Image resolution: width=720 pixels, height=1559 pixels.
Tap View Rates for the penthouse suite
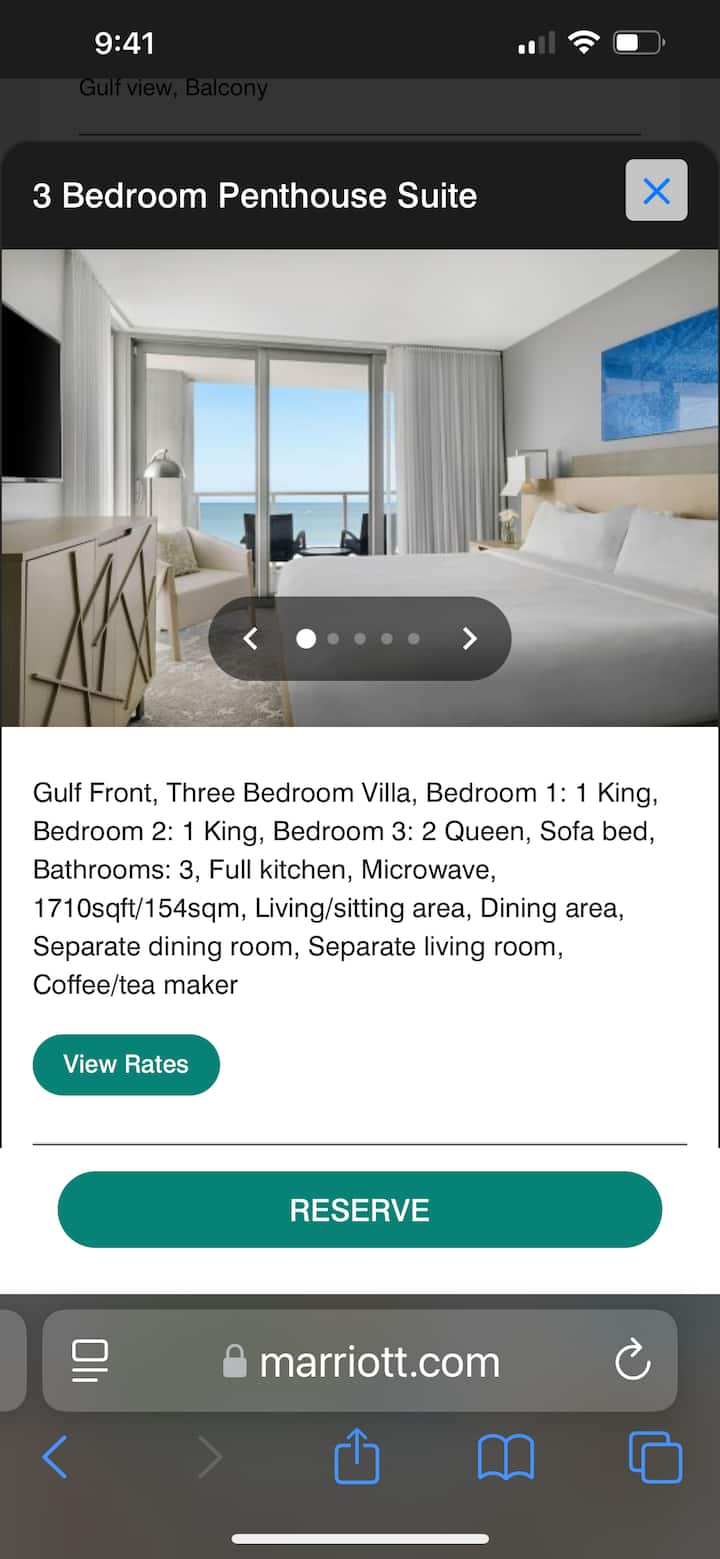pos(126,1064)
